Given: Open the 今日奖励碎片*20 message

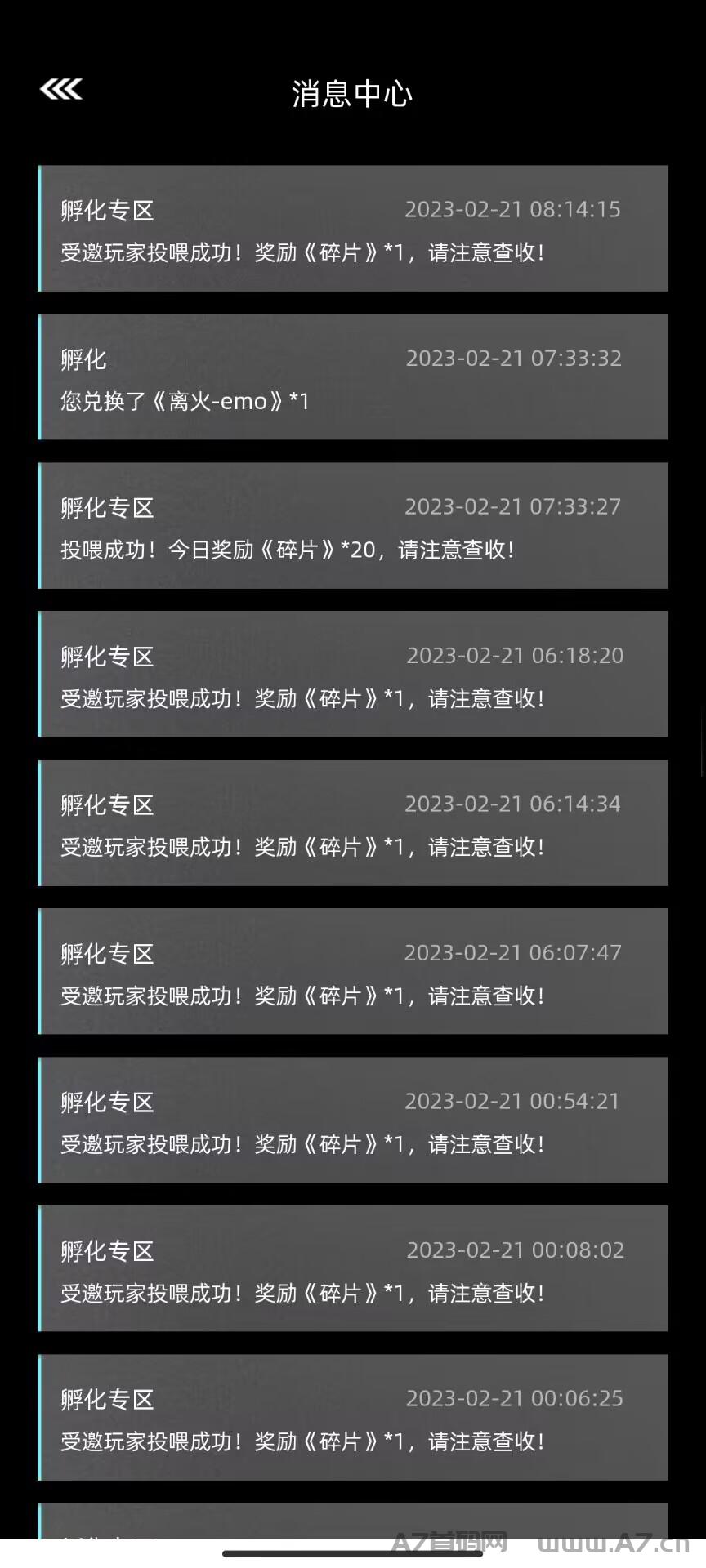Looking at the screenshot, I should 353,526.
